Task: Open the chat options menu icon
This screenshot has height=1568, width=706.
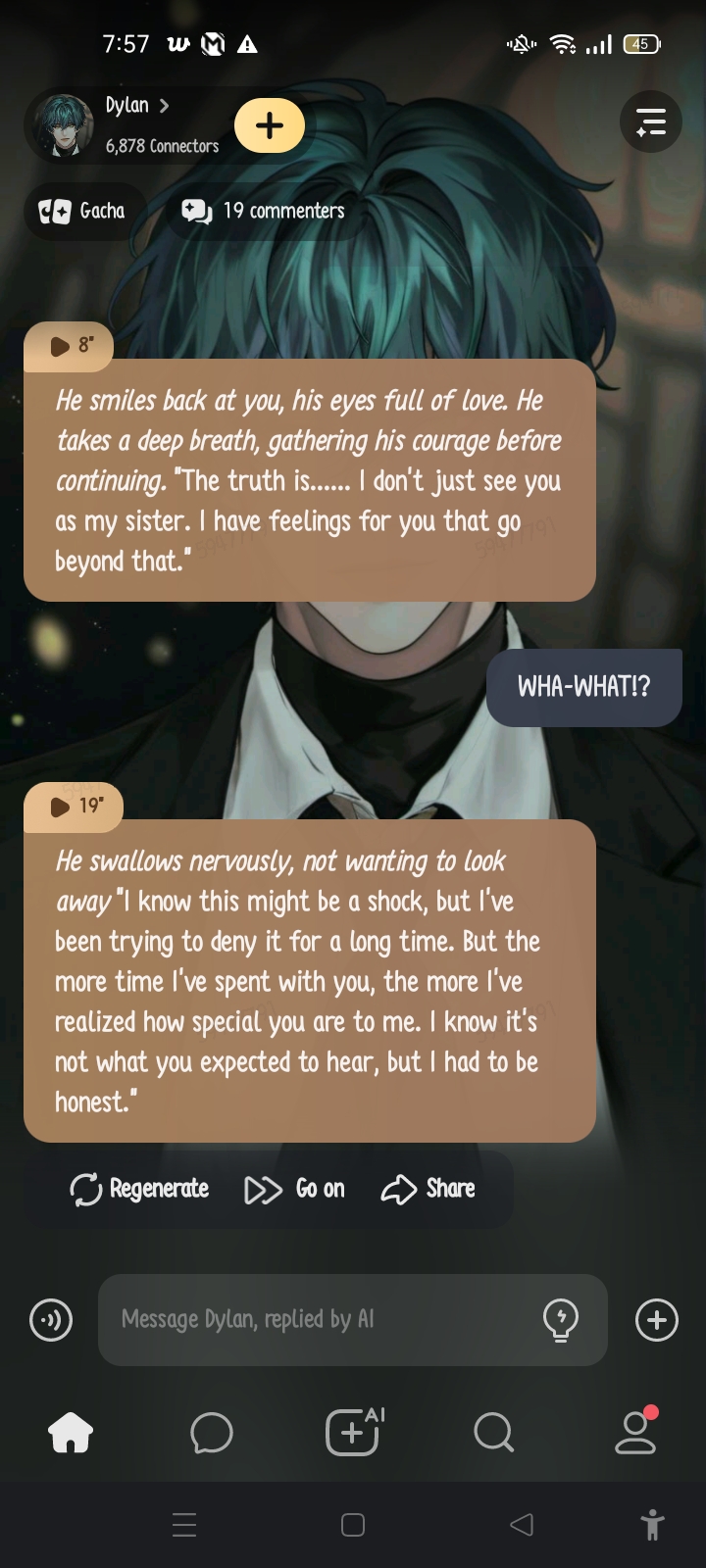Action: pos(651,122)
